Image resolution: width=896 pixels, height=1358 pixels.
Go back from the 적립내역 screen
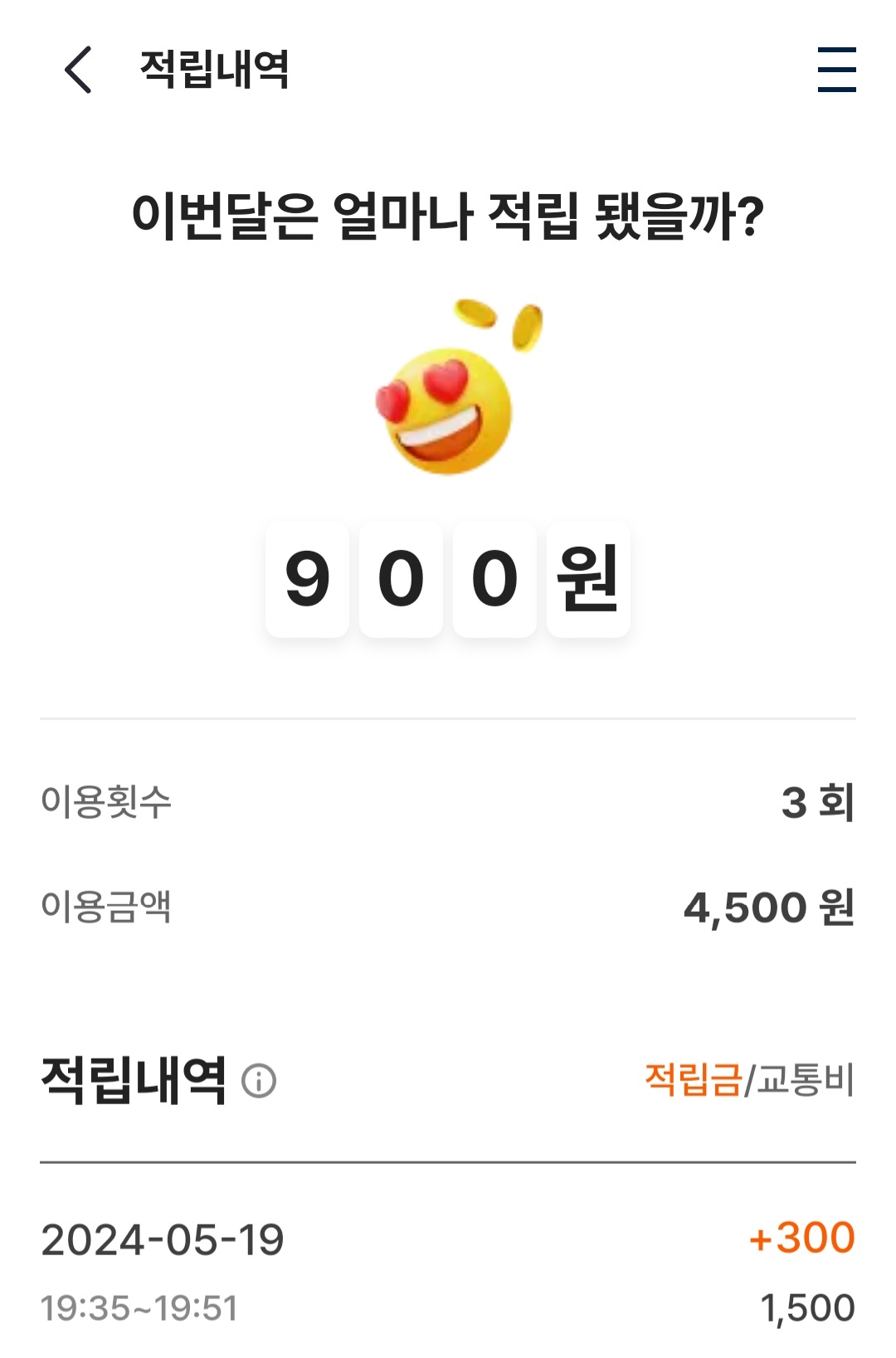[78, 70]
